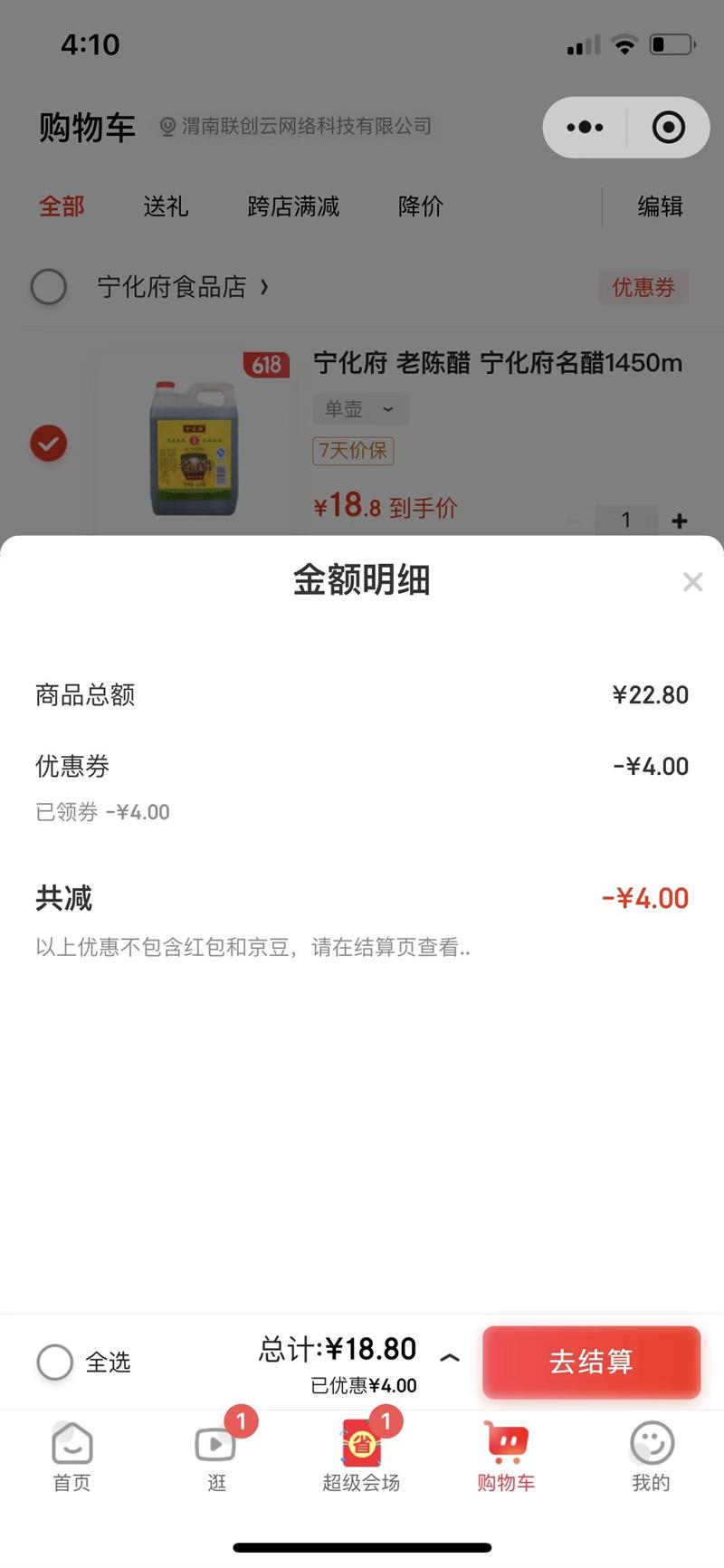Open the 我的 profile tab
The width and height of the screenshot is (724, 1568).
tap(651, 1455)
